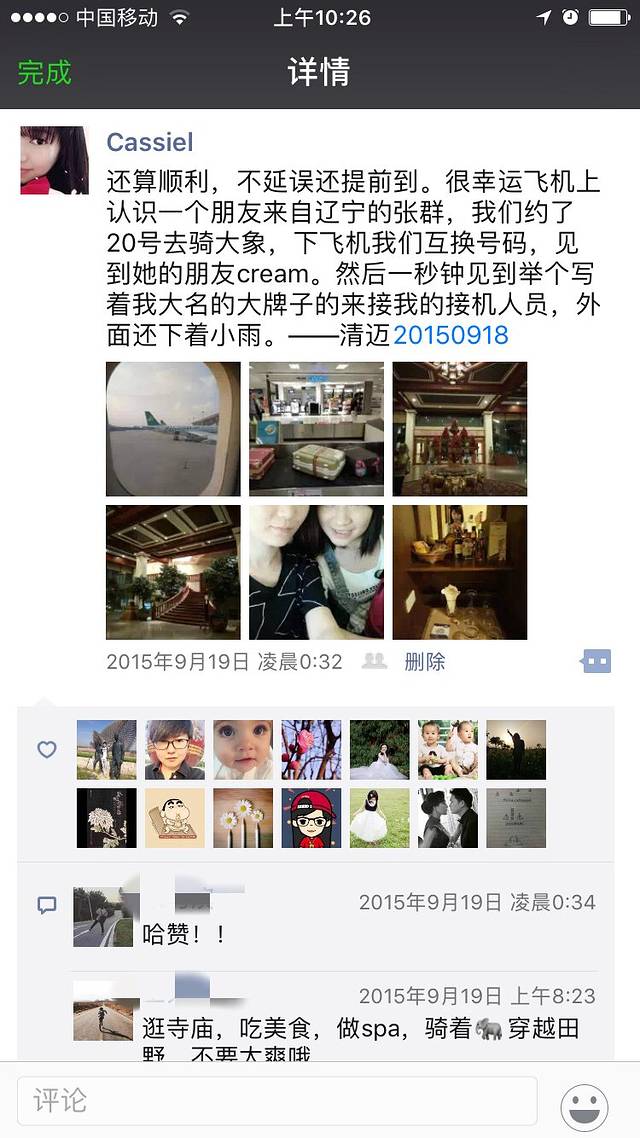View the airplane window photo
Image resolution: width=640 pixels, height=1138 pixels.
pyautogui.click(x=173, y=429)
